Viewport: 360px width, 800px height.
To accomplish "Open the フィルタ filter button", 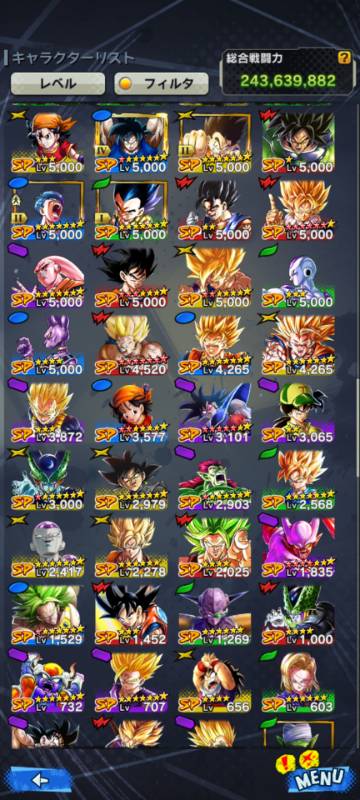I will (161, 84).
